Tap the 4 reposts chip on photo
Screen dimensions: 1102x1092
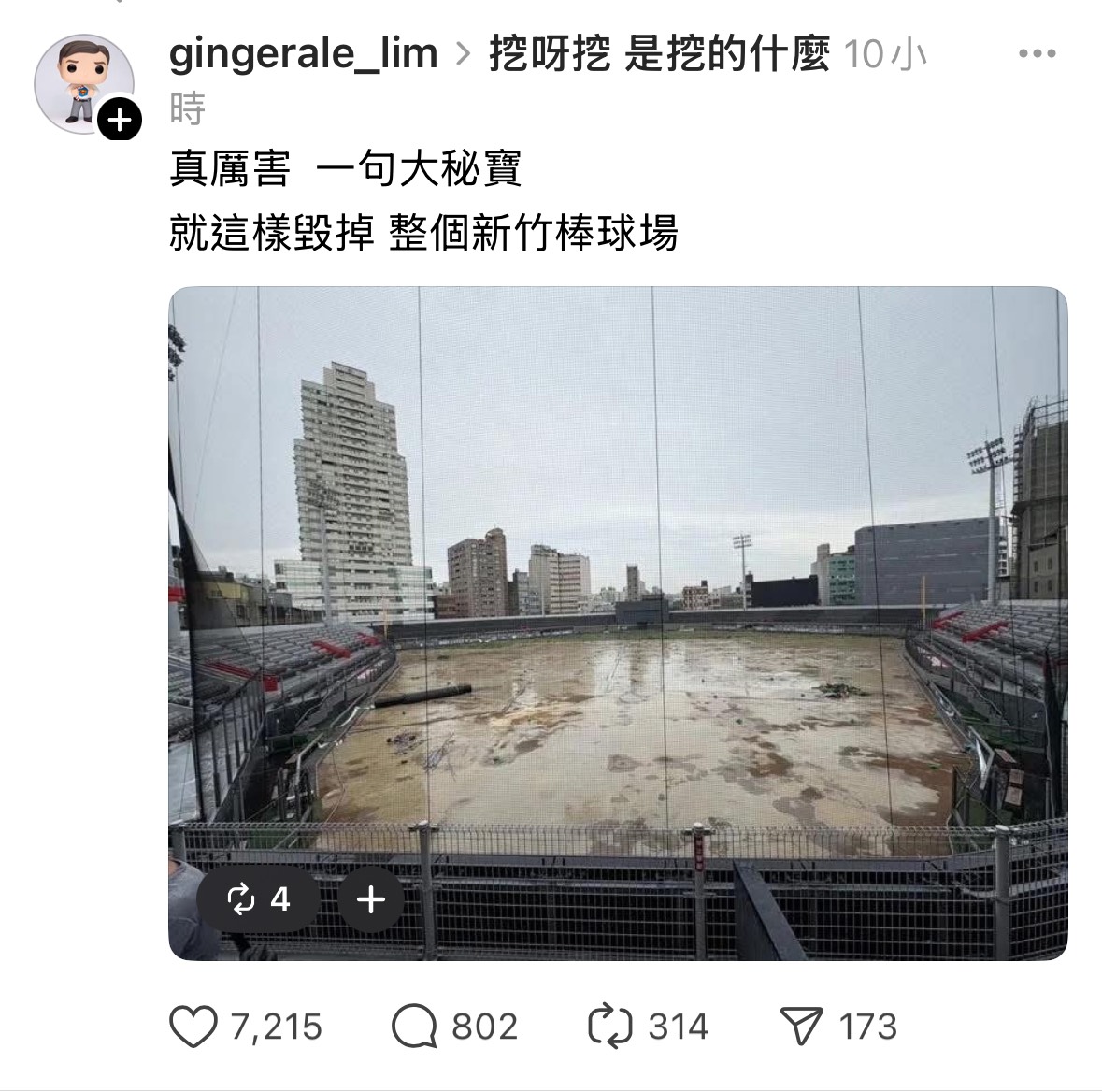[x=258, y=899]
